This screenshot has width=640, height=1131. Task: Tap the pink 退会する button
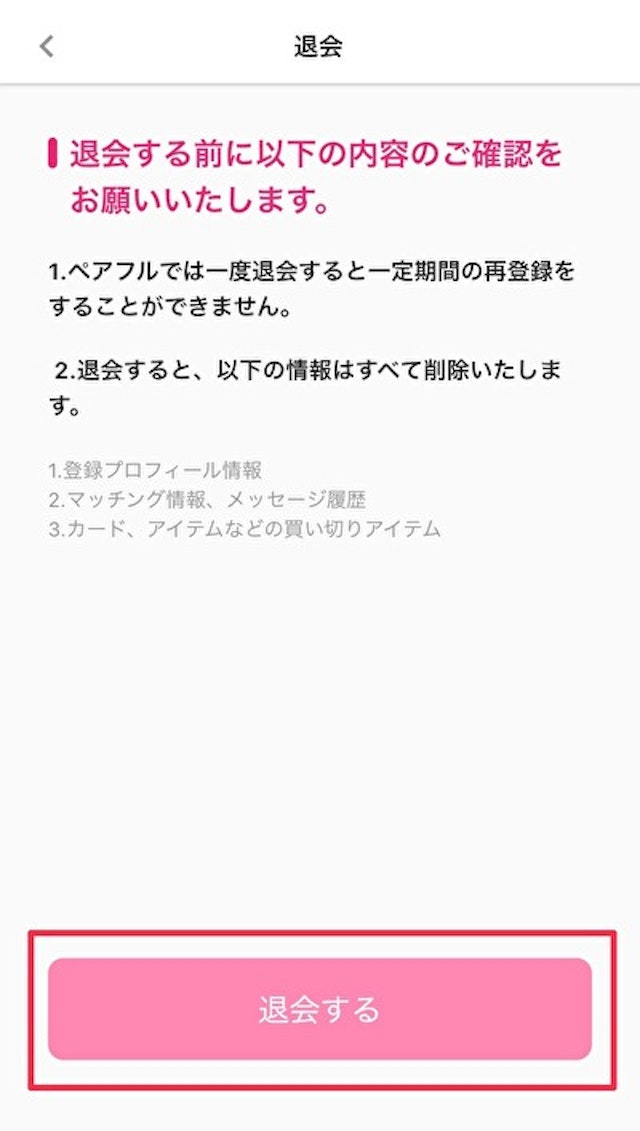(x=320, y=1009)
